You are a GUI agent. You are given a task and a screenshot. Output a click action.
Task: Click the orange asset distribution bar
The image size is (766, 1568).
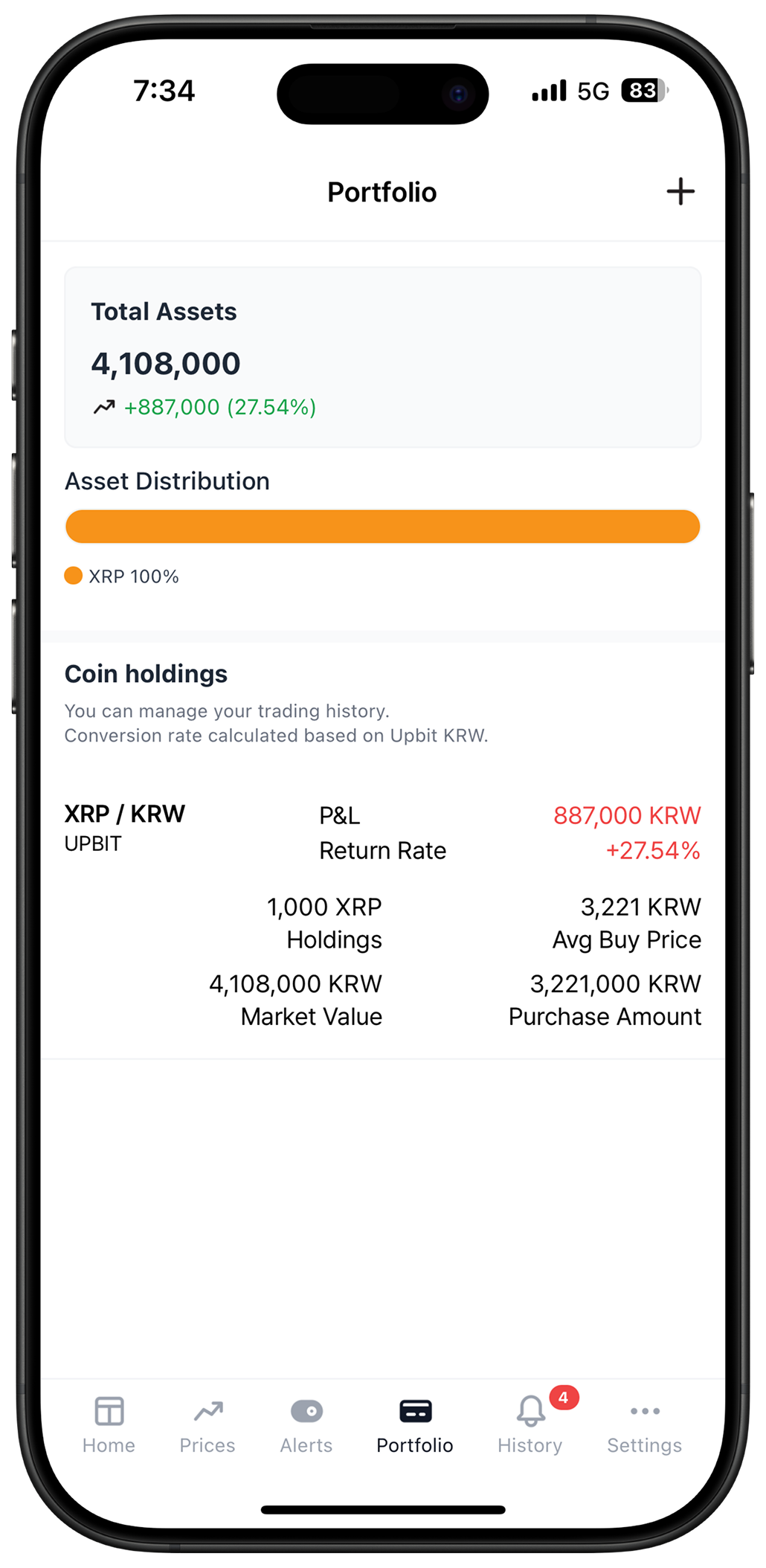point(383,526)
